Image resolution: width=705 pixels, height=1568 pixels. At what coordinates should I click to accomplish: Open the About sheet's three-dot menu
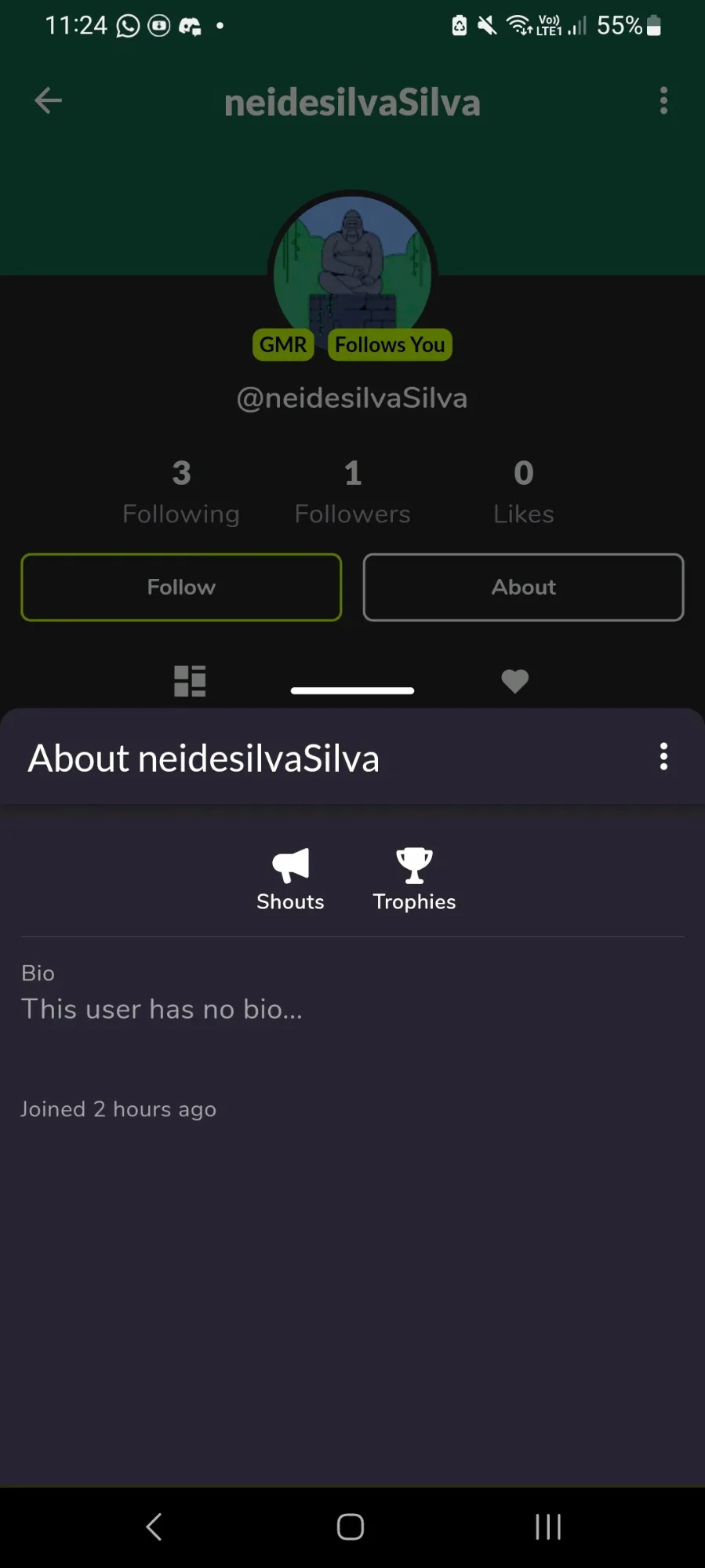(x=663, y=757)
